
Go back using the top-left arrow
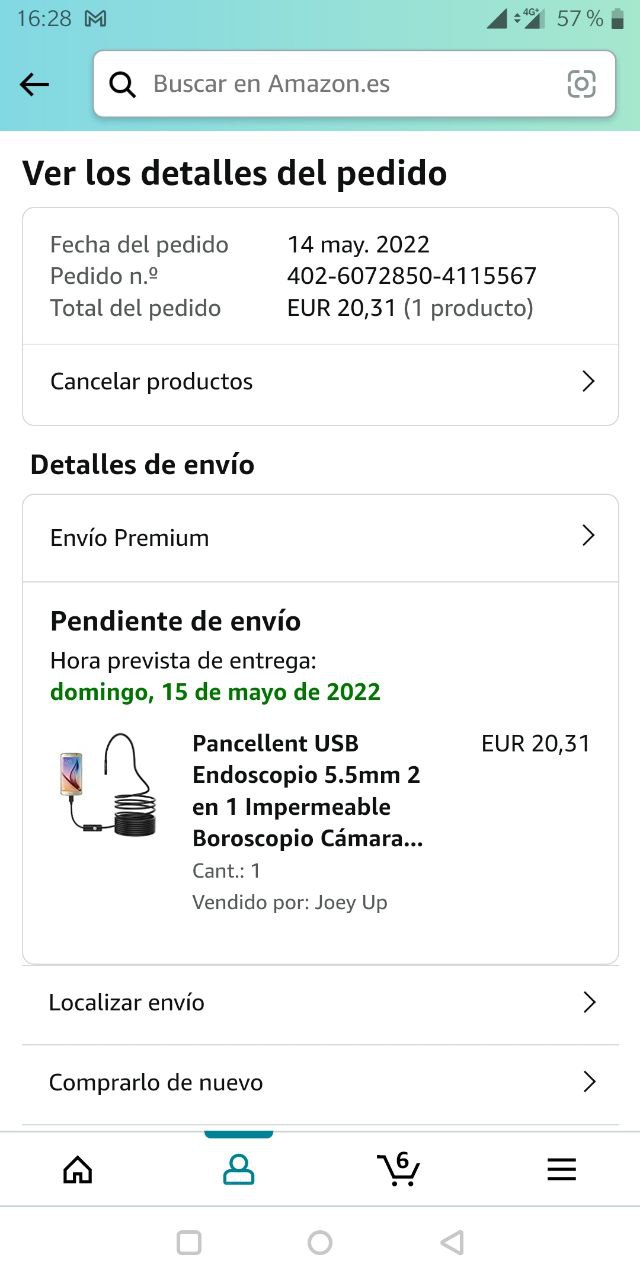[34, 85]
